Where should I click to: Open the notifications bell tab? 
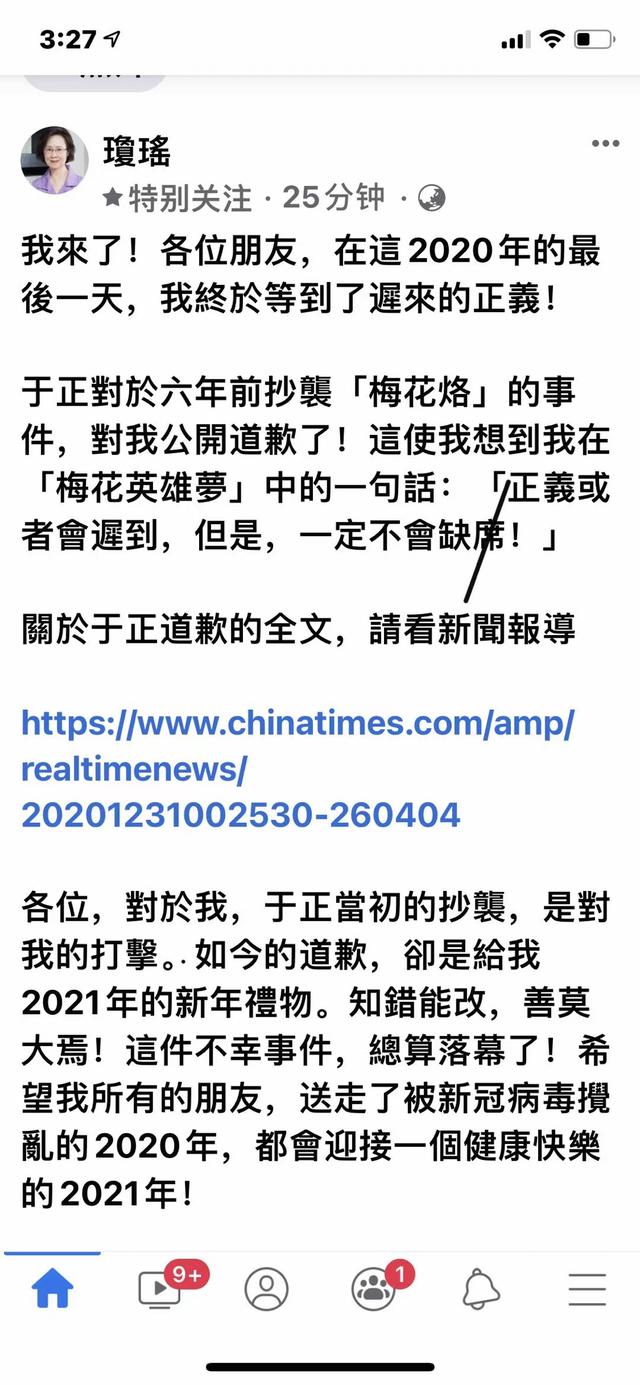(481, 1289)
